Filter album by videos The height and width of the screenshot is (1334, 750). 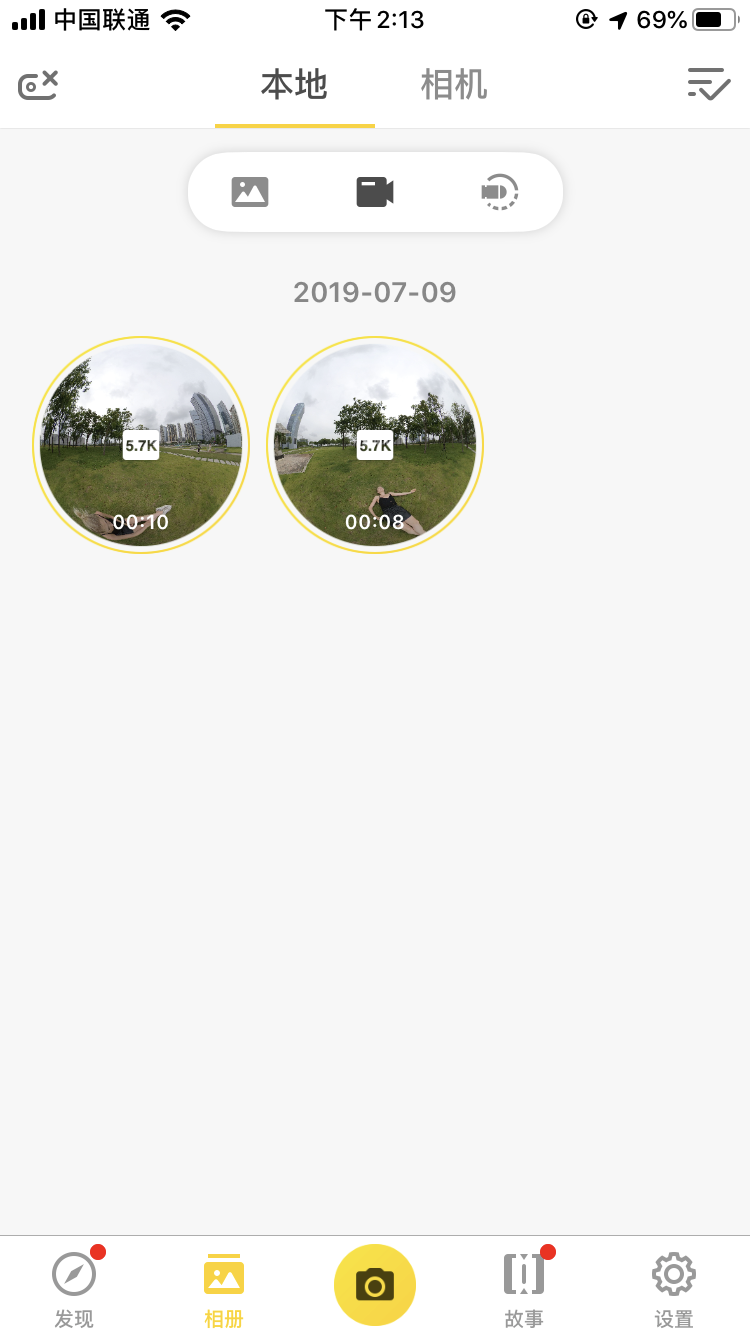pyautogui.click(x=375, y=191)
